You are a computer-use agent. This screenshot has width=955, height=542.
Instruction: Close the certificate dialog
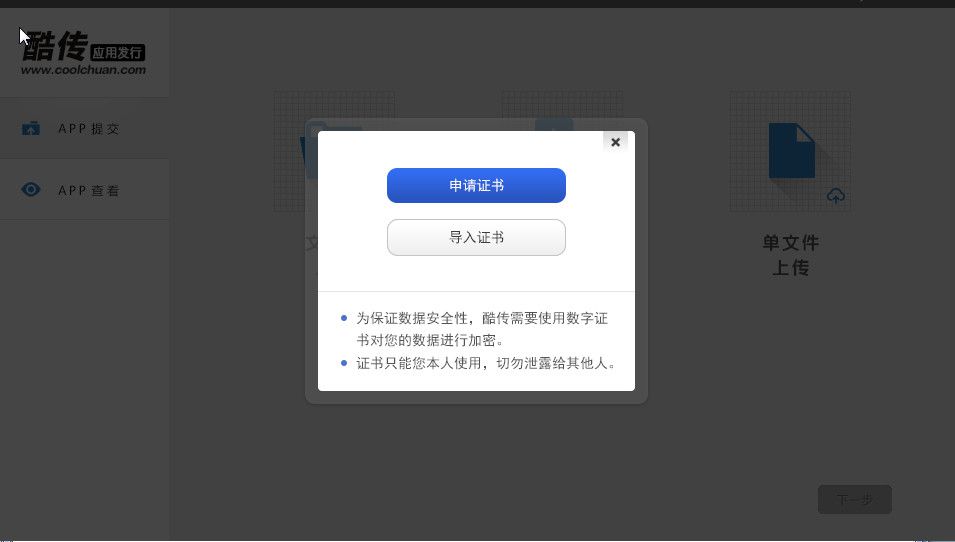point(615,142)
